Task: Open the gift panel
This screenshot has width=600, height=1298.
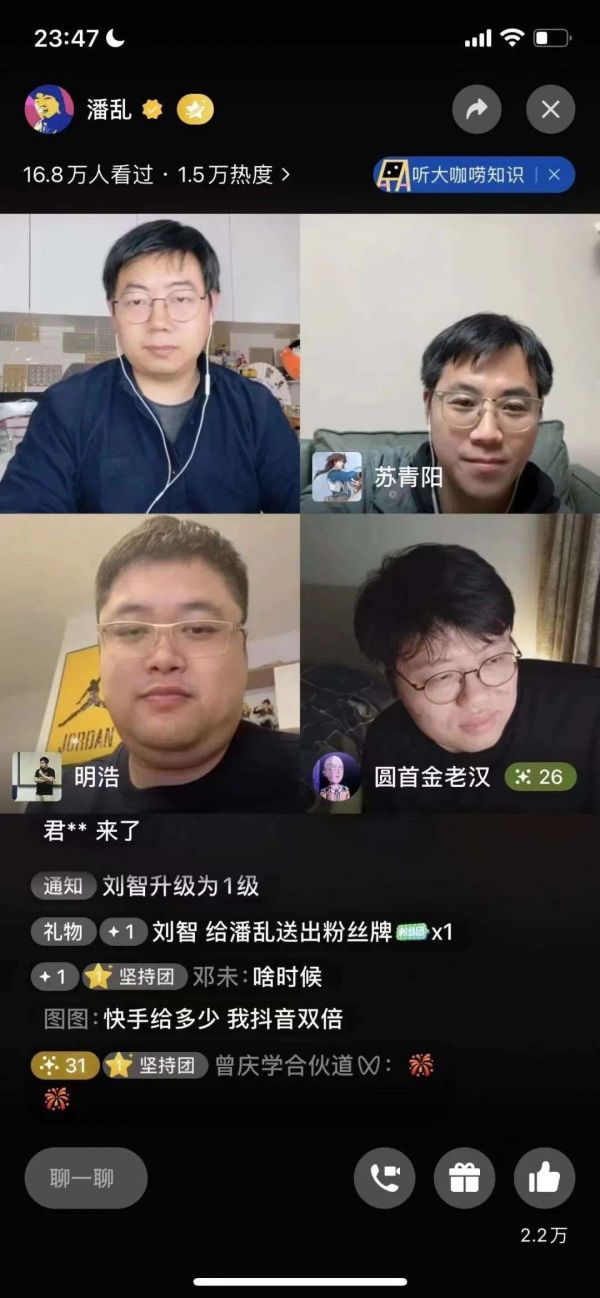Action: tap(464, 1178)
